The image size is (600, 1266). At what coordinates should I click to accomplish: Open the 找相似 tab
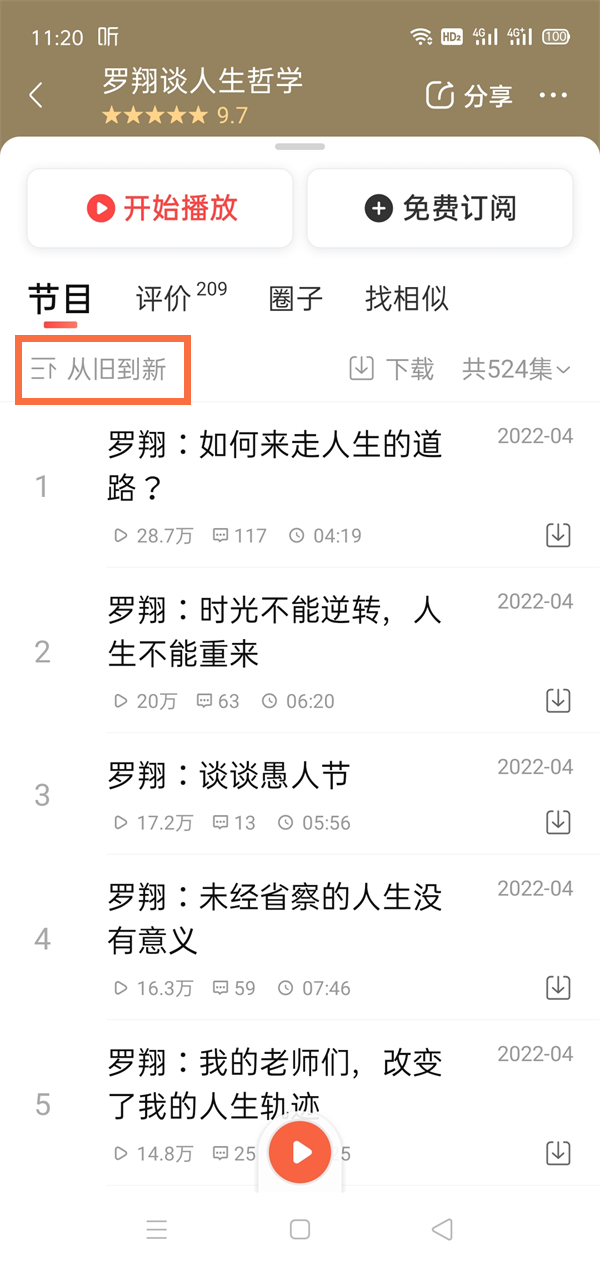407,298
